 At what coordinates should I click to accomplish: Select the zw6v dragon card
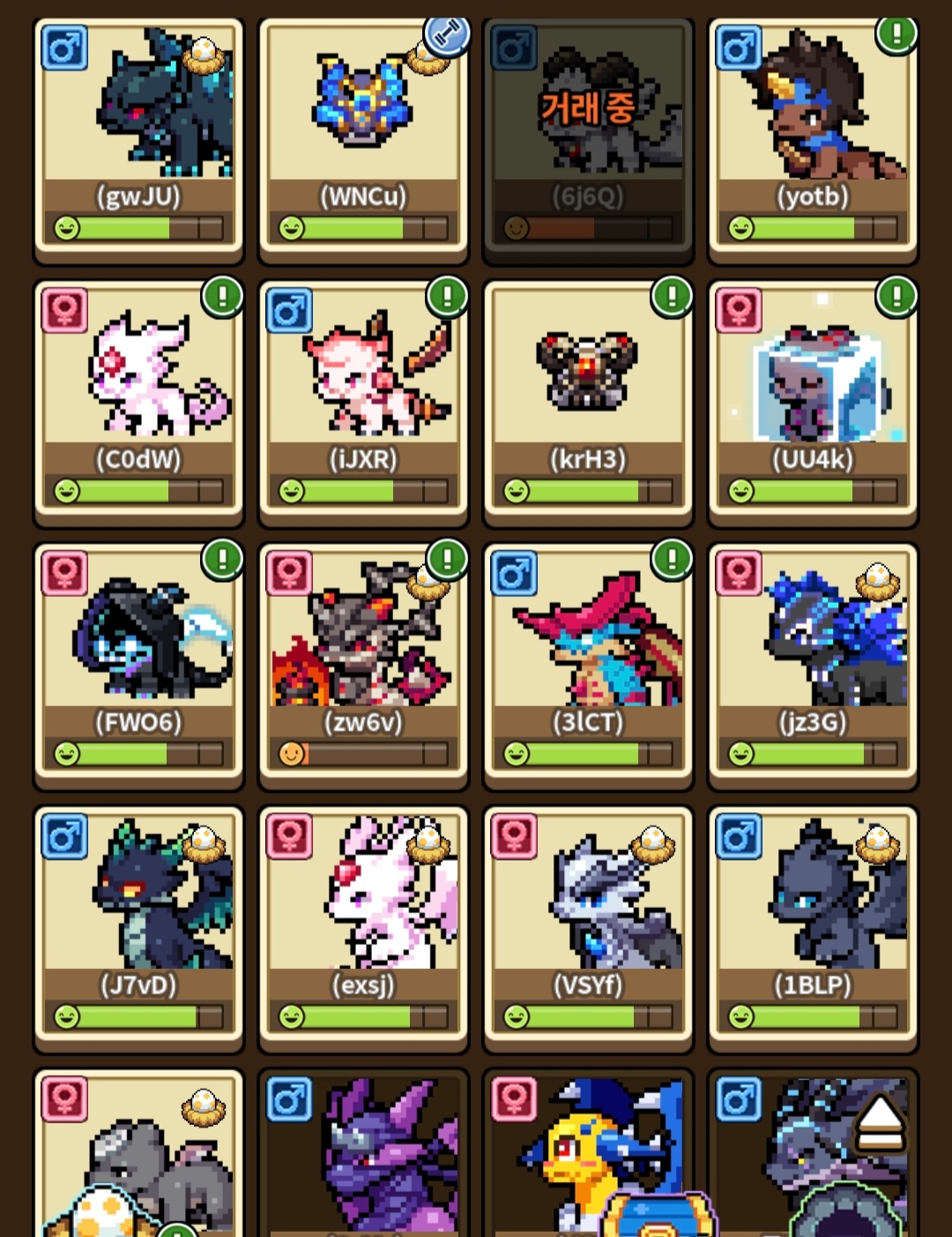pyautogui.click(x=363, y=659)
